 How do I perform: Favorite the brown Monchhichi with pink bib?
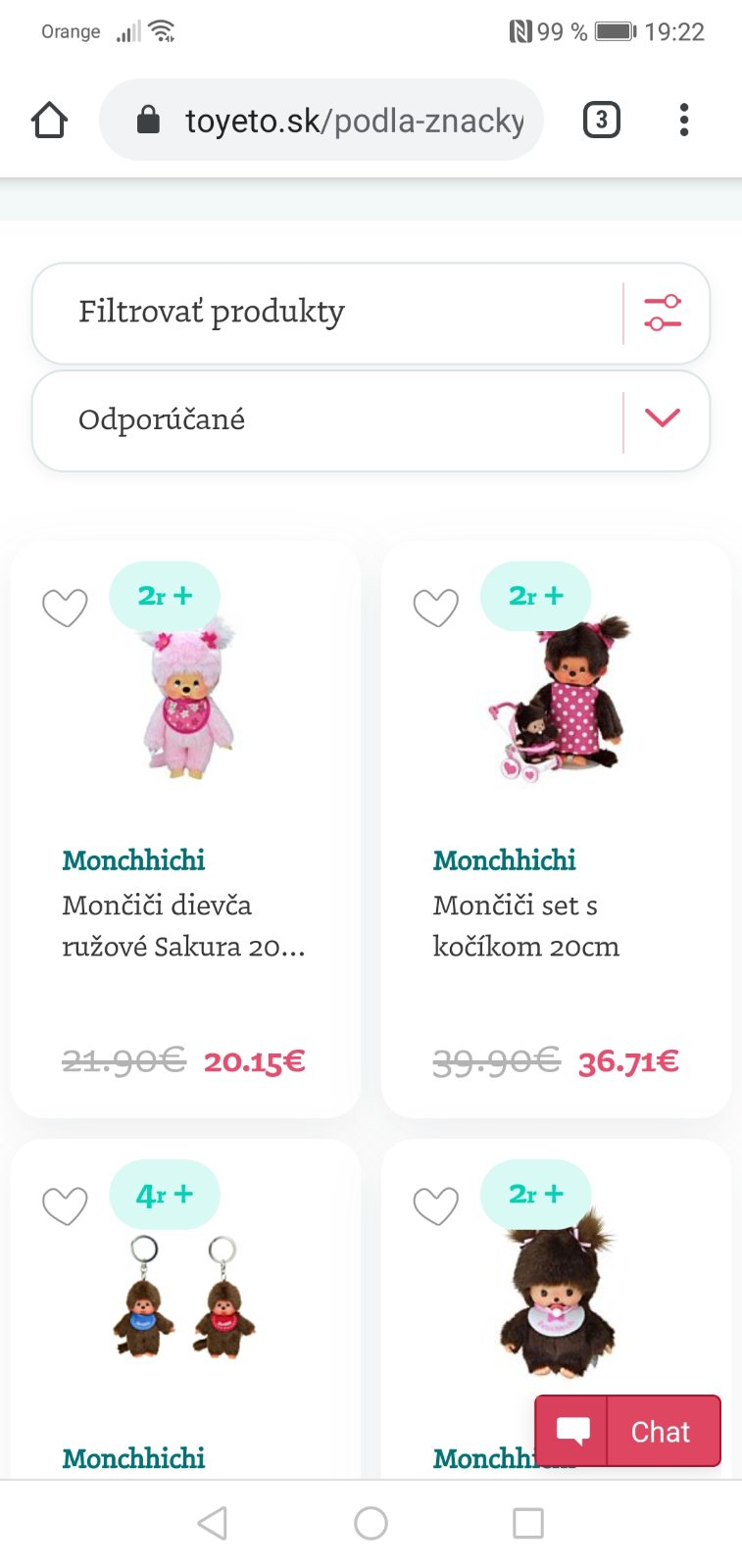tap(436, 1205)
